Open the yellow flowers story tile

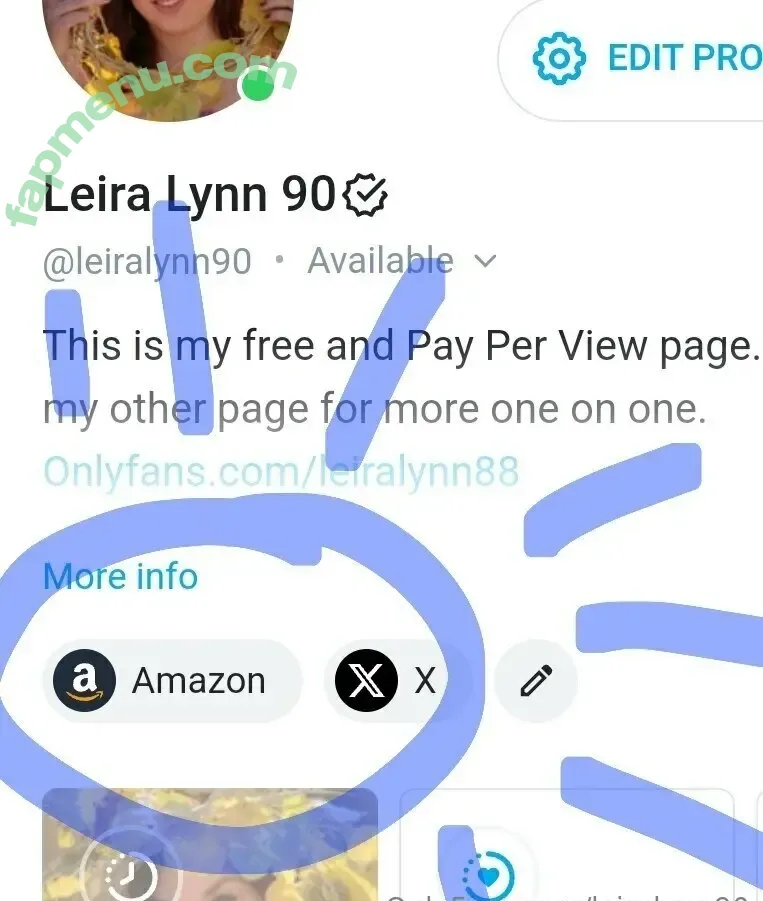pos(210,845)
